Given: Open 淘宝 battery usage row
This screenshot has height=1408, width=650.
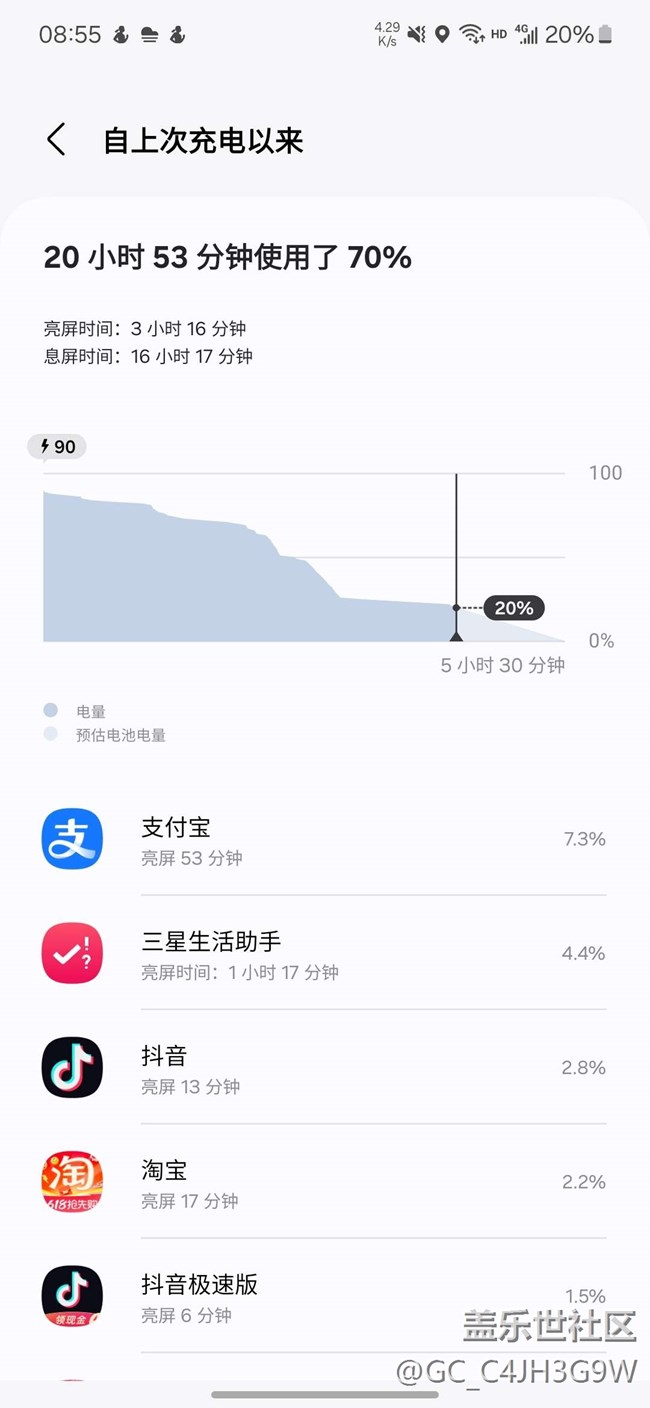Looking at the screenshot, I should (325, 1181).
